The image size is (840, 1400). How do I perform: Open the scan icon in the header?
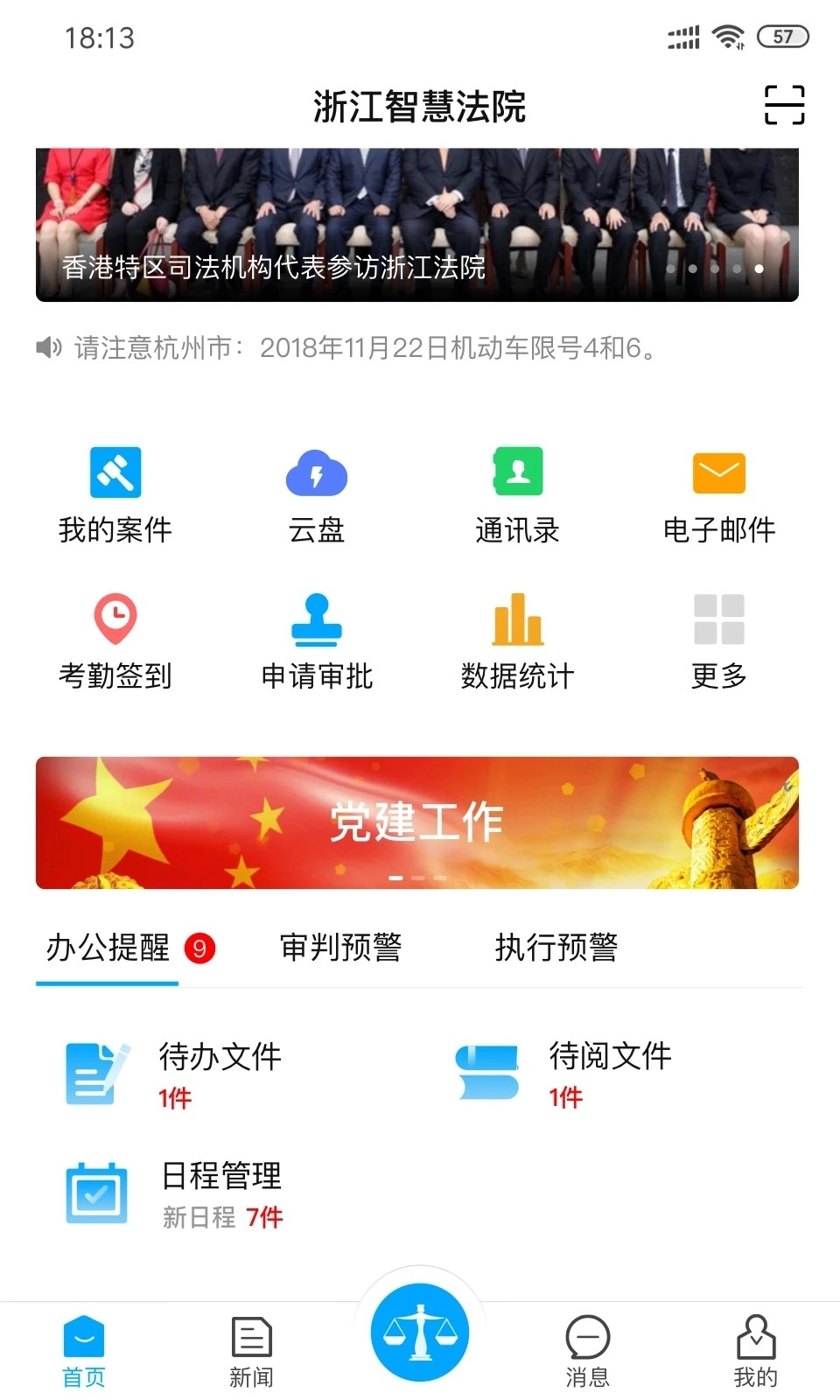[x=784, y=105]
